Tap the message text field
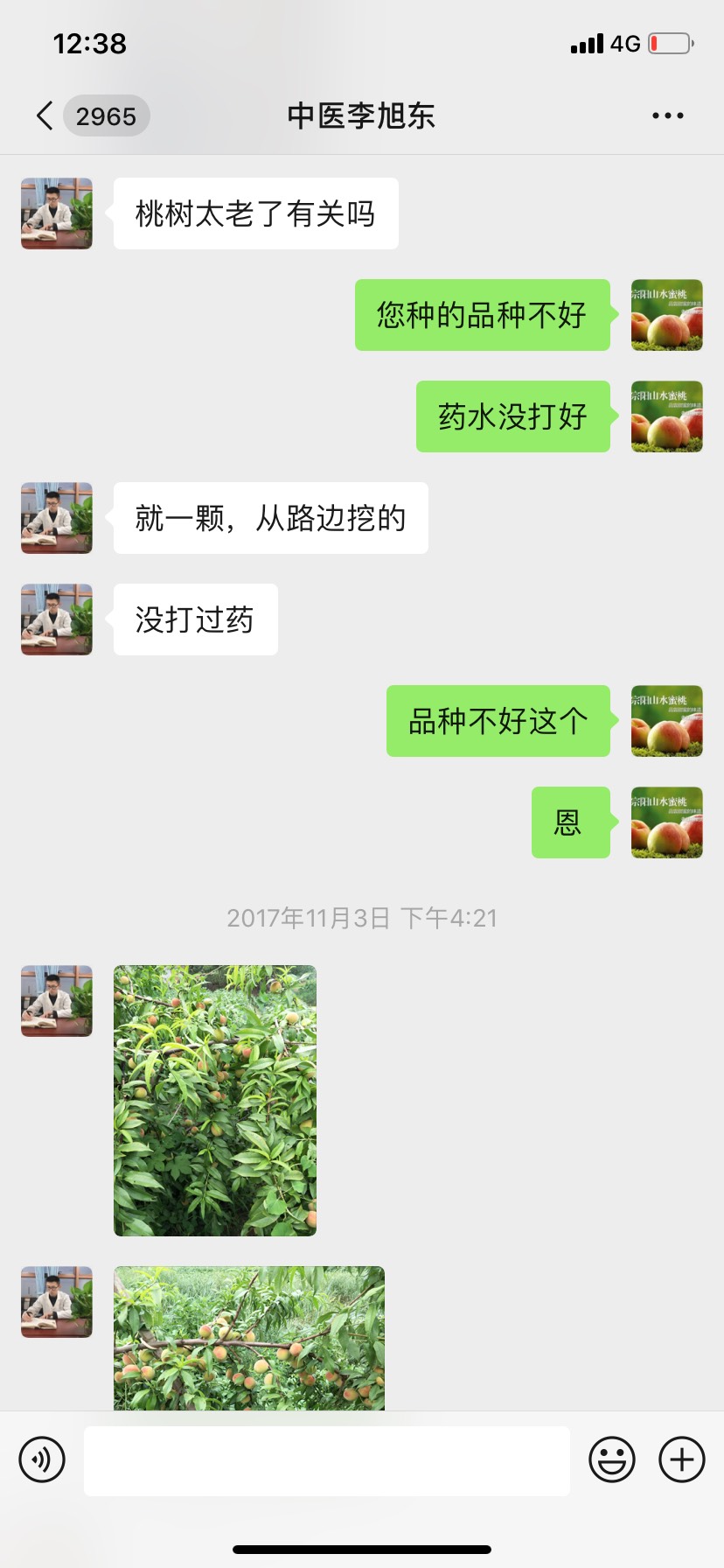The image size is (724, 1568). (x=326, y=1460)
